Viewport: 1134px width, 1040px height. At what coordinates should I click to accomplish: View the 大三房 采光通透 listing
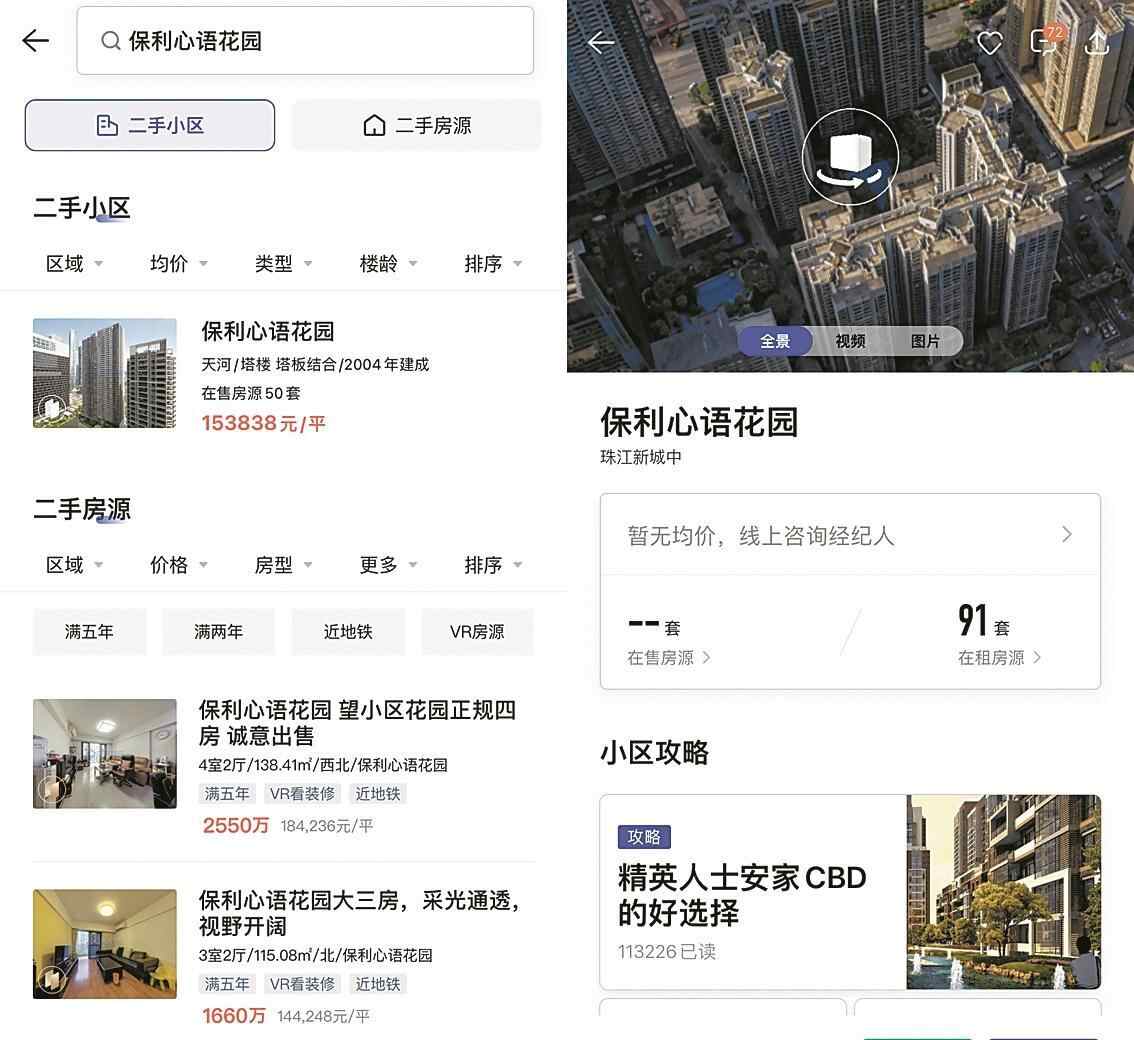point(357,913)
